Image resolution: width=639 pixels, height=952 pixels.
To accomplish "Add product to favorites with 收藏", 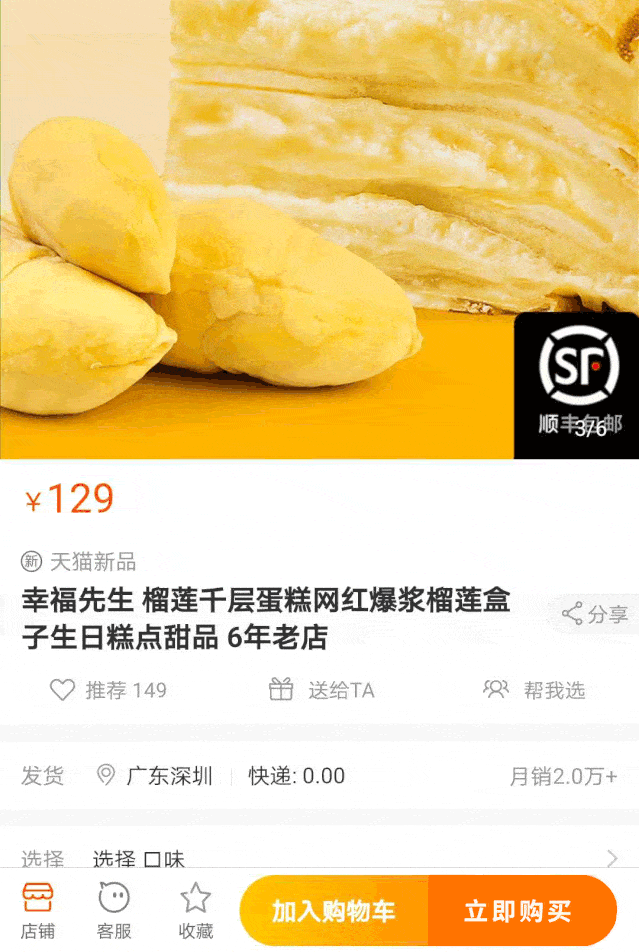I will (196, 910).
